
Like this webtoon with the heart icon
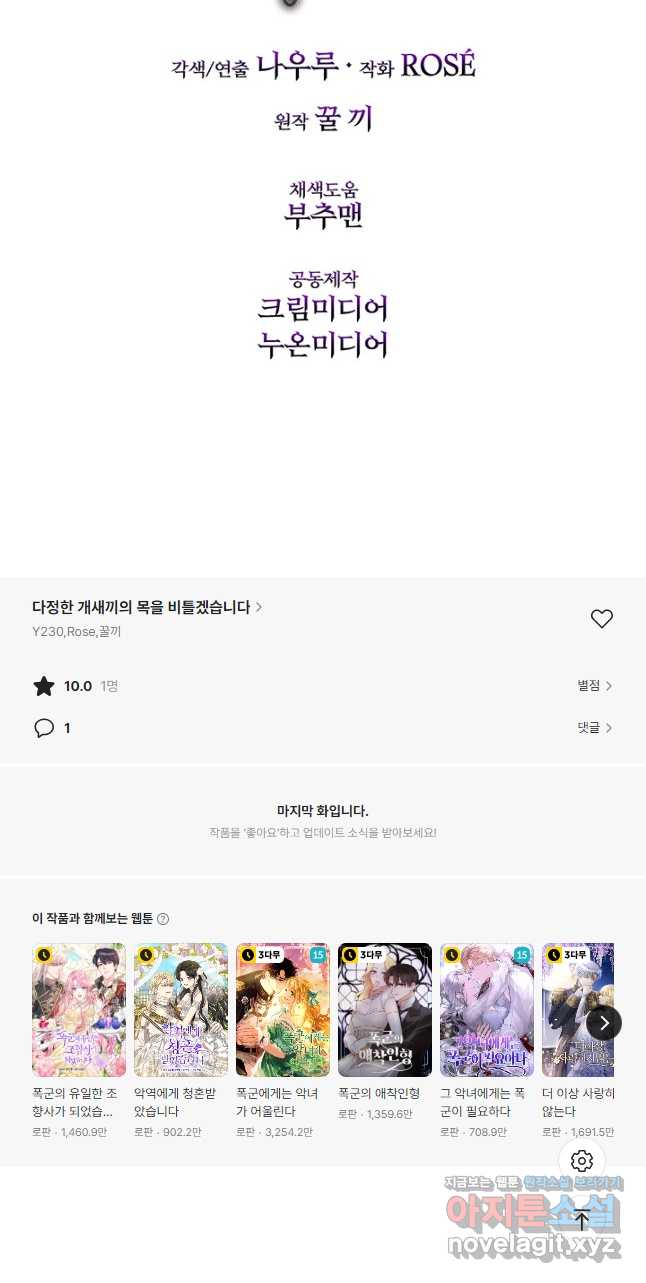pos(601,619)
